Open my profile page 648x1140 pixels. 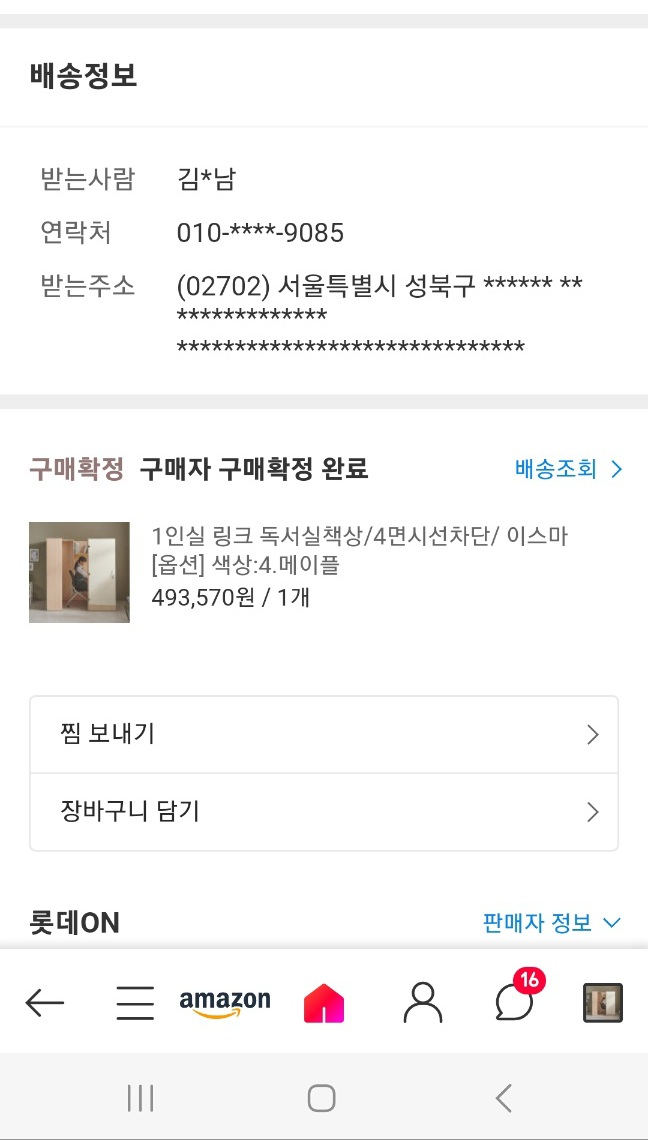click(x=423, y=1002)
